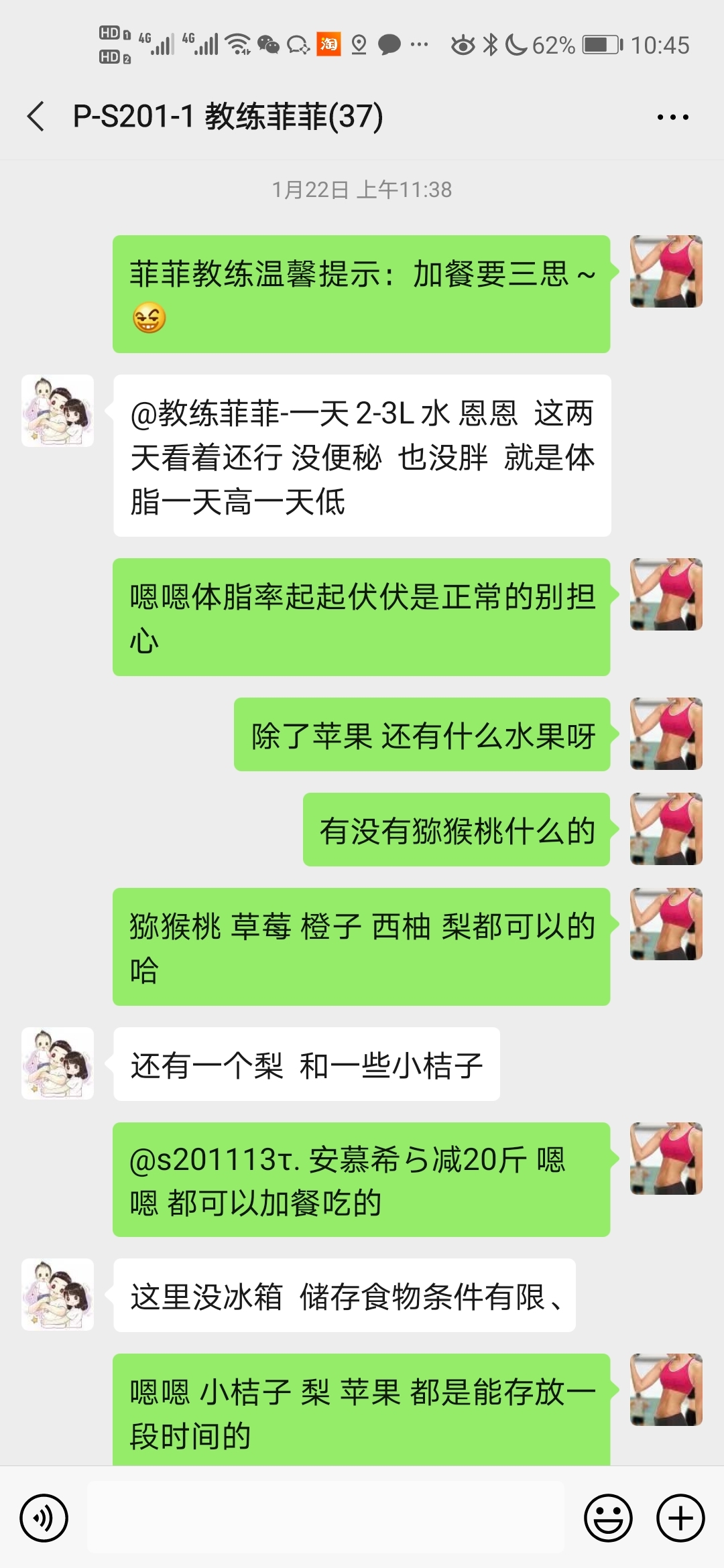Focus the message text field

(326, 1518)
